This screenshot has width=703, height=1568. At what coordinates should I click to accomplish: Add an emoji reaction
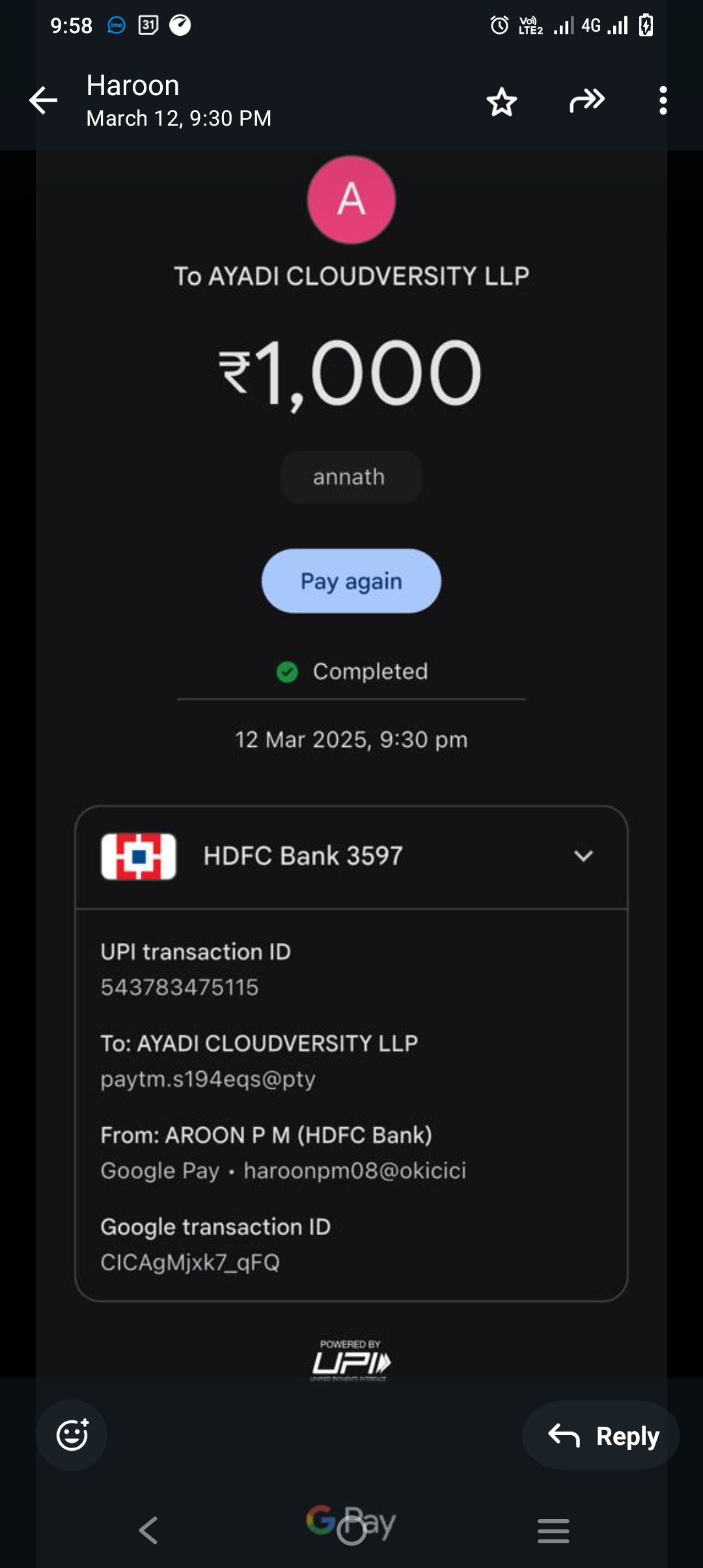72,1435
